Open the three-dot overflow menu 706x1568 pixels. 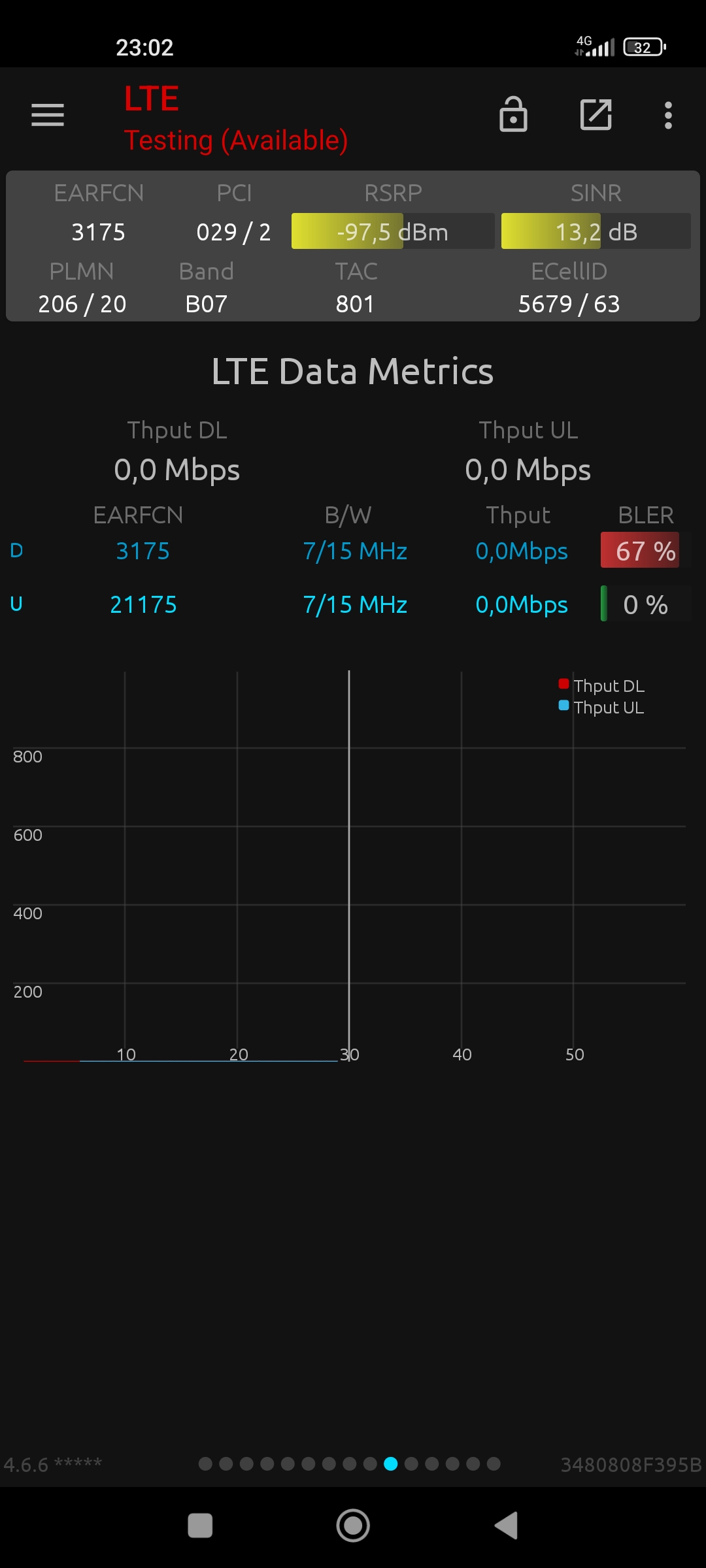tap(668, 115)
